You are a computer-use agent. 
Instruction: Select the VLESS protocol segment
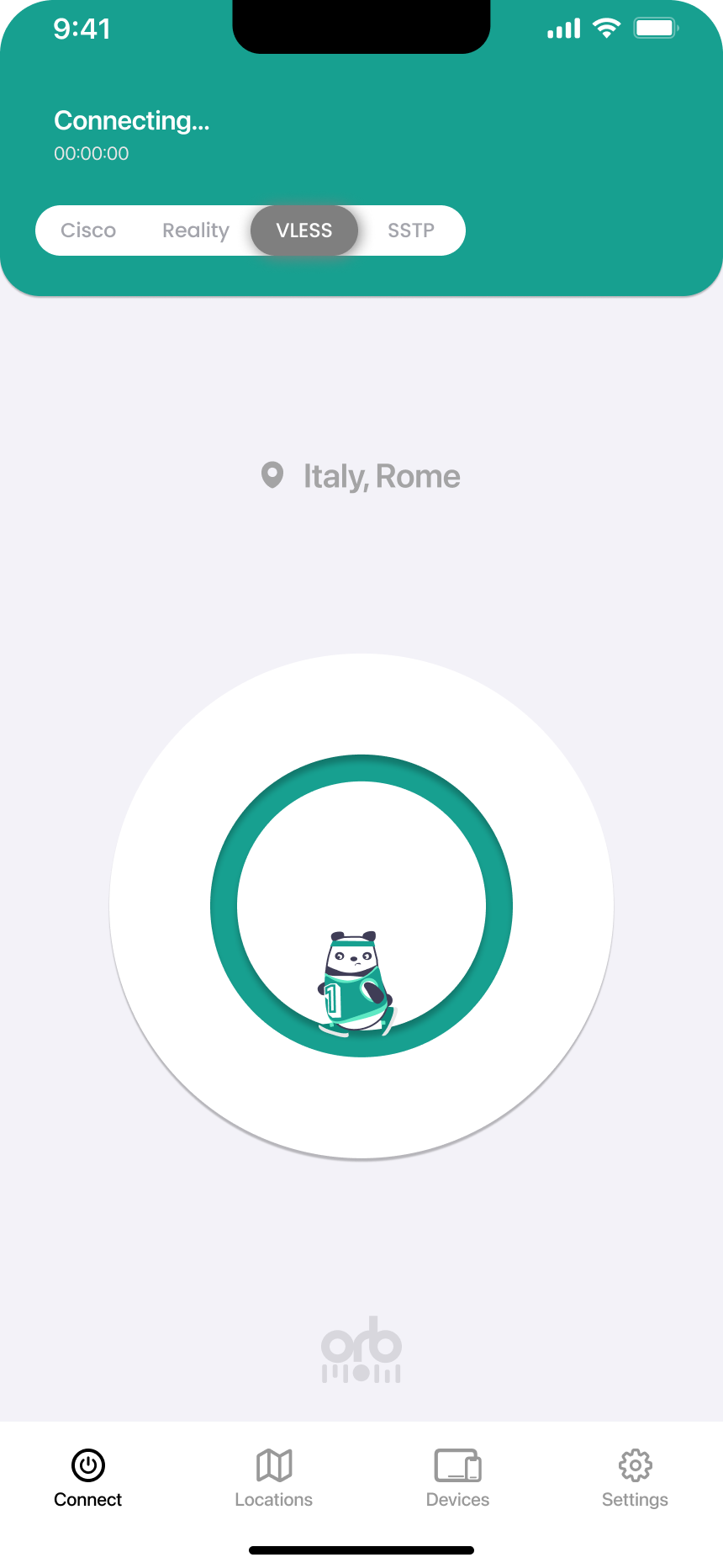click(x=304, y=230)
